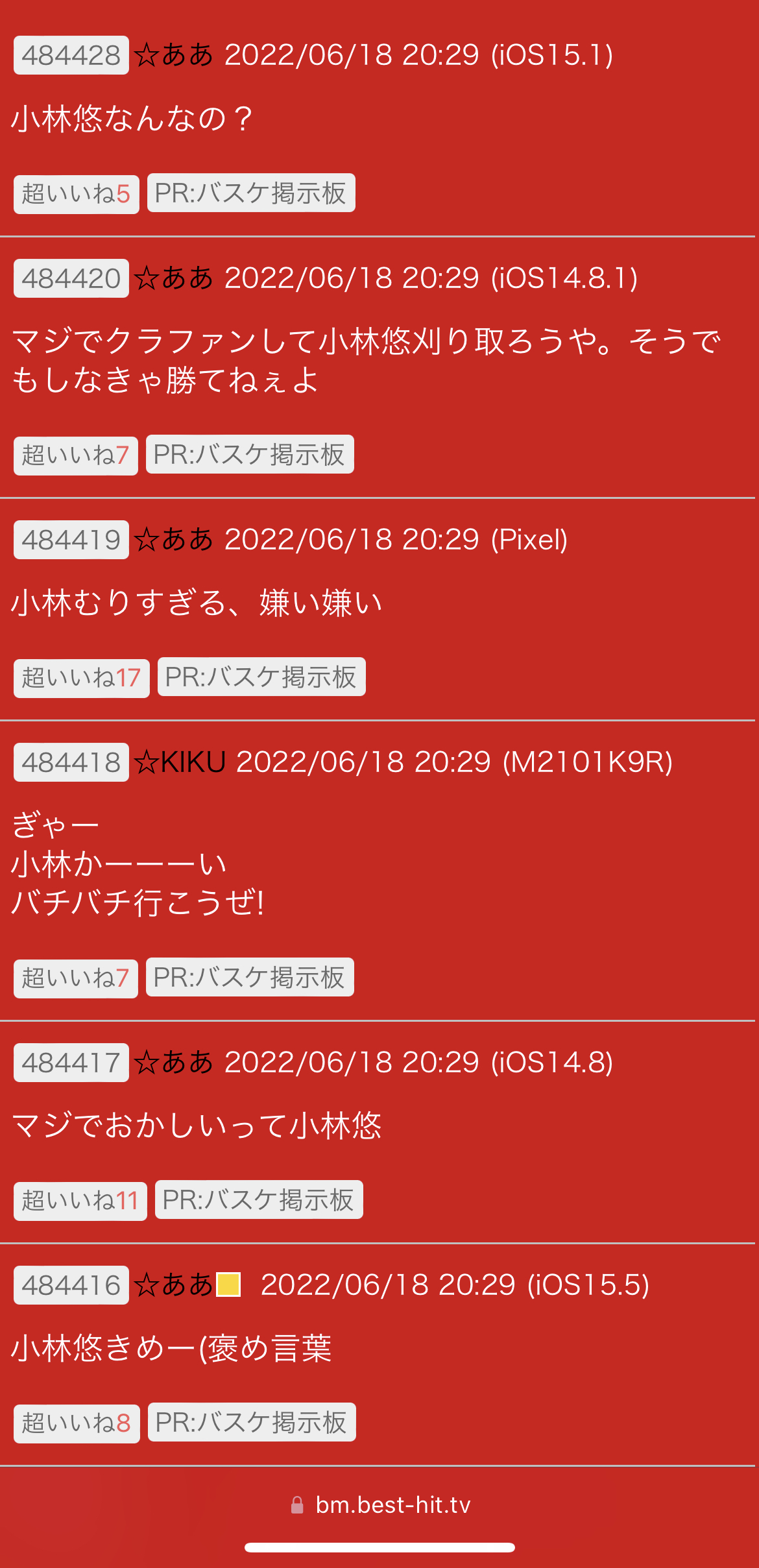Open PR:バスケ掲示板 link under post 484428
The width and height of the screenshot is (759, 1568).
(251, 193)
